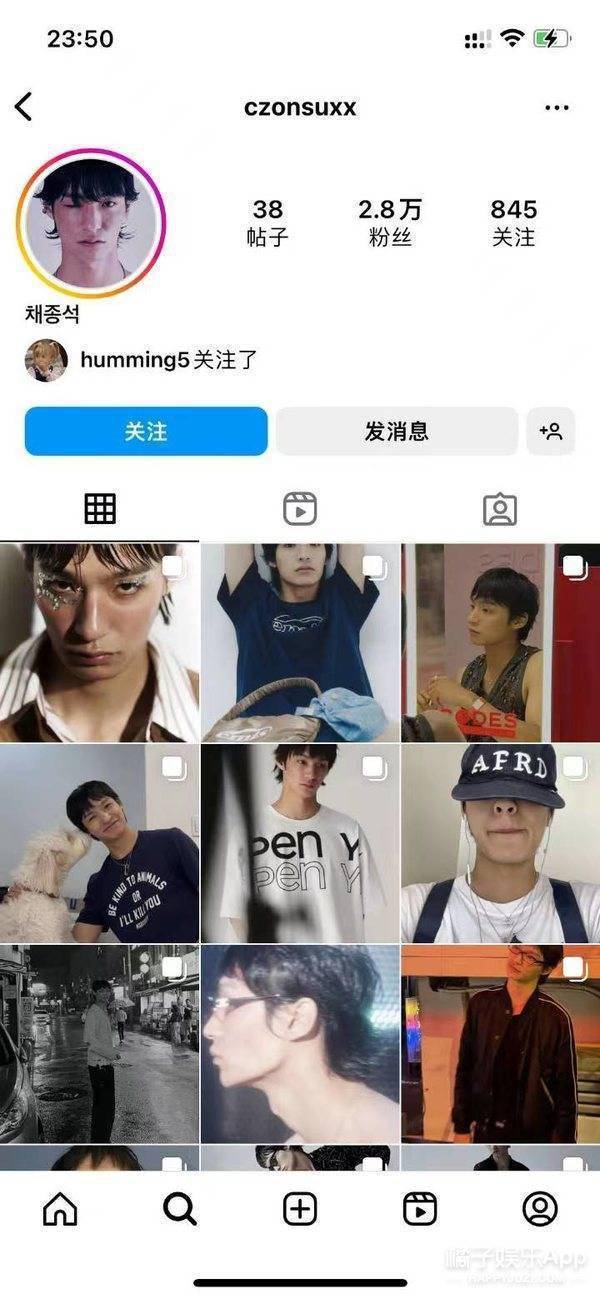Switch to the posts grid tab
Image resolution: width=600 pixels, height=1299 pixels.
100,509
